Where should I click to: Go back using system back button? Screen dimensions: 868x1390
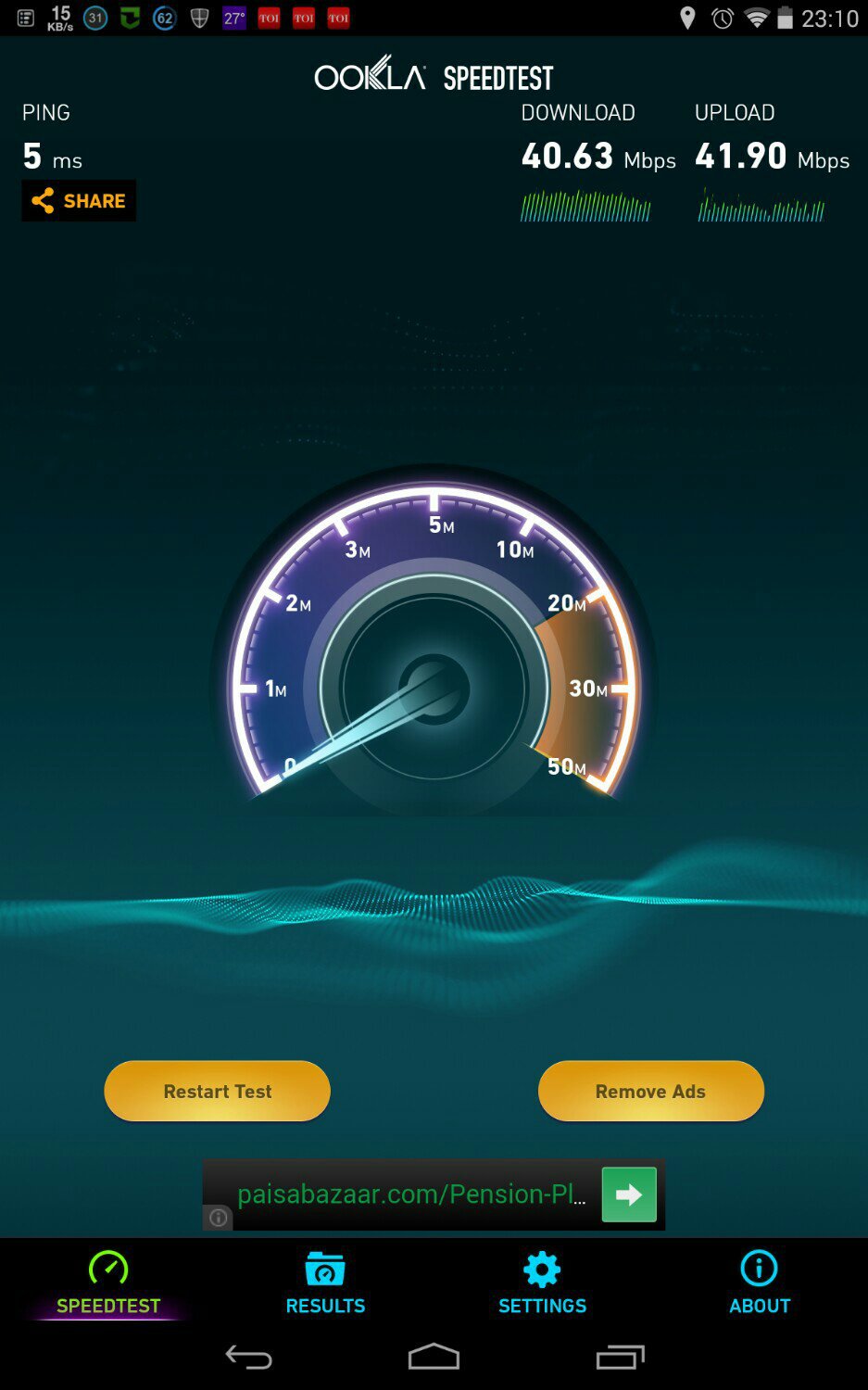point(248,1358)
